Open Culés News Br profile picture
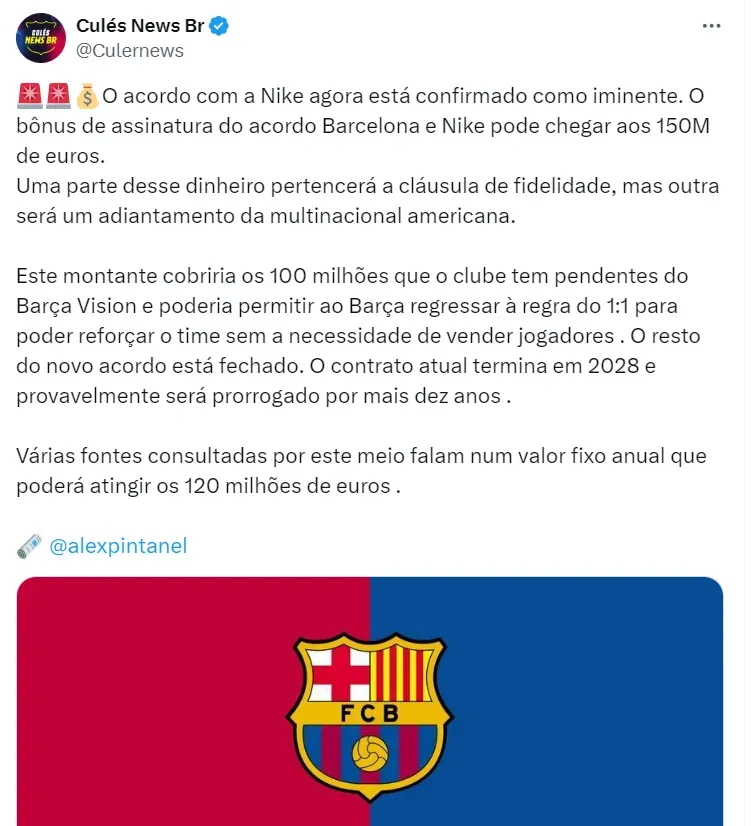Screen dimensions: 751x826 (41, 38)
